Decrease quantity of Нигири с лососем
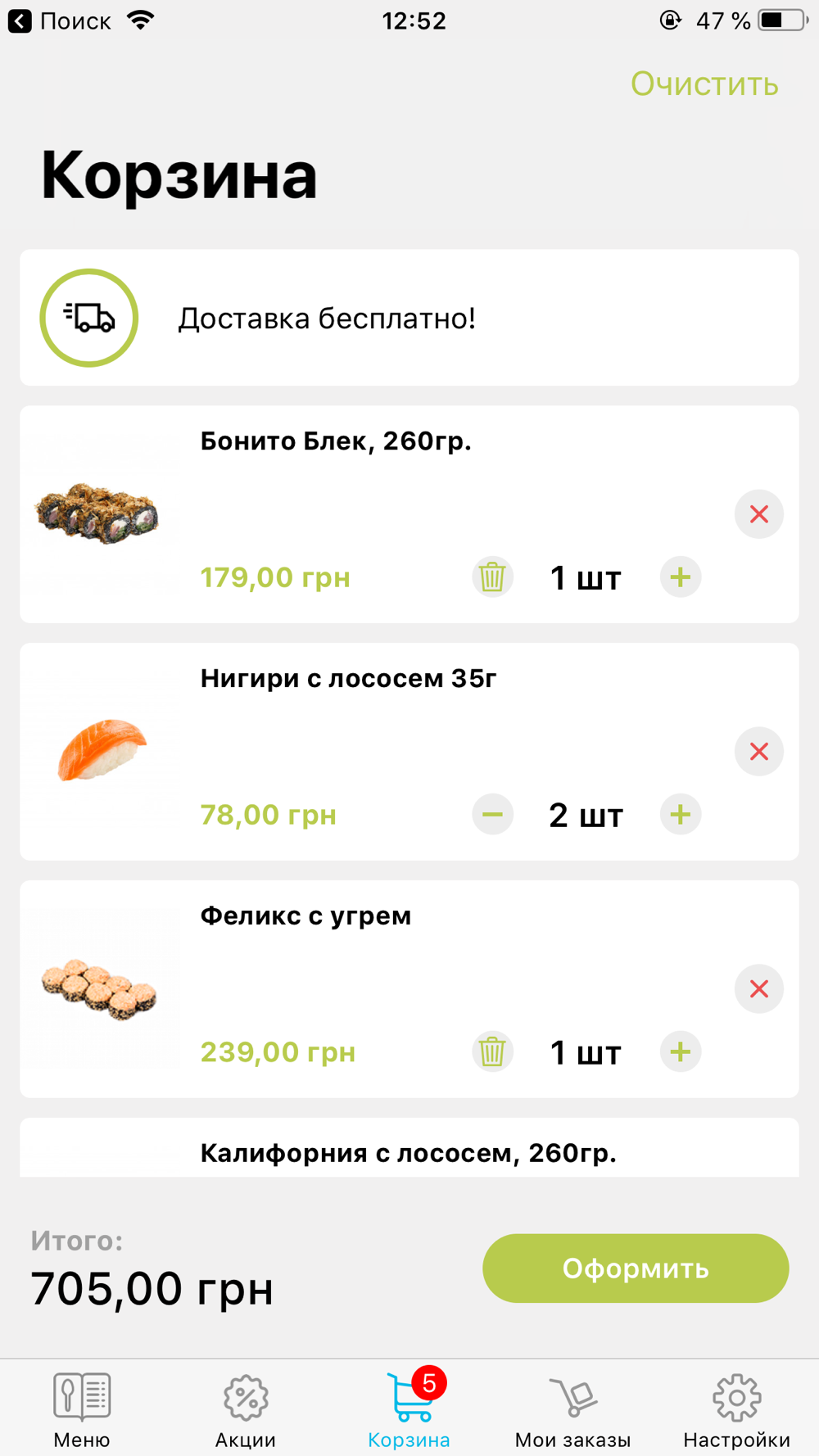Image resolution: width=819 pixels, height=1456 pixels. pyautogui.click(x=492, y=815)
